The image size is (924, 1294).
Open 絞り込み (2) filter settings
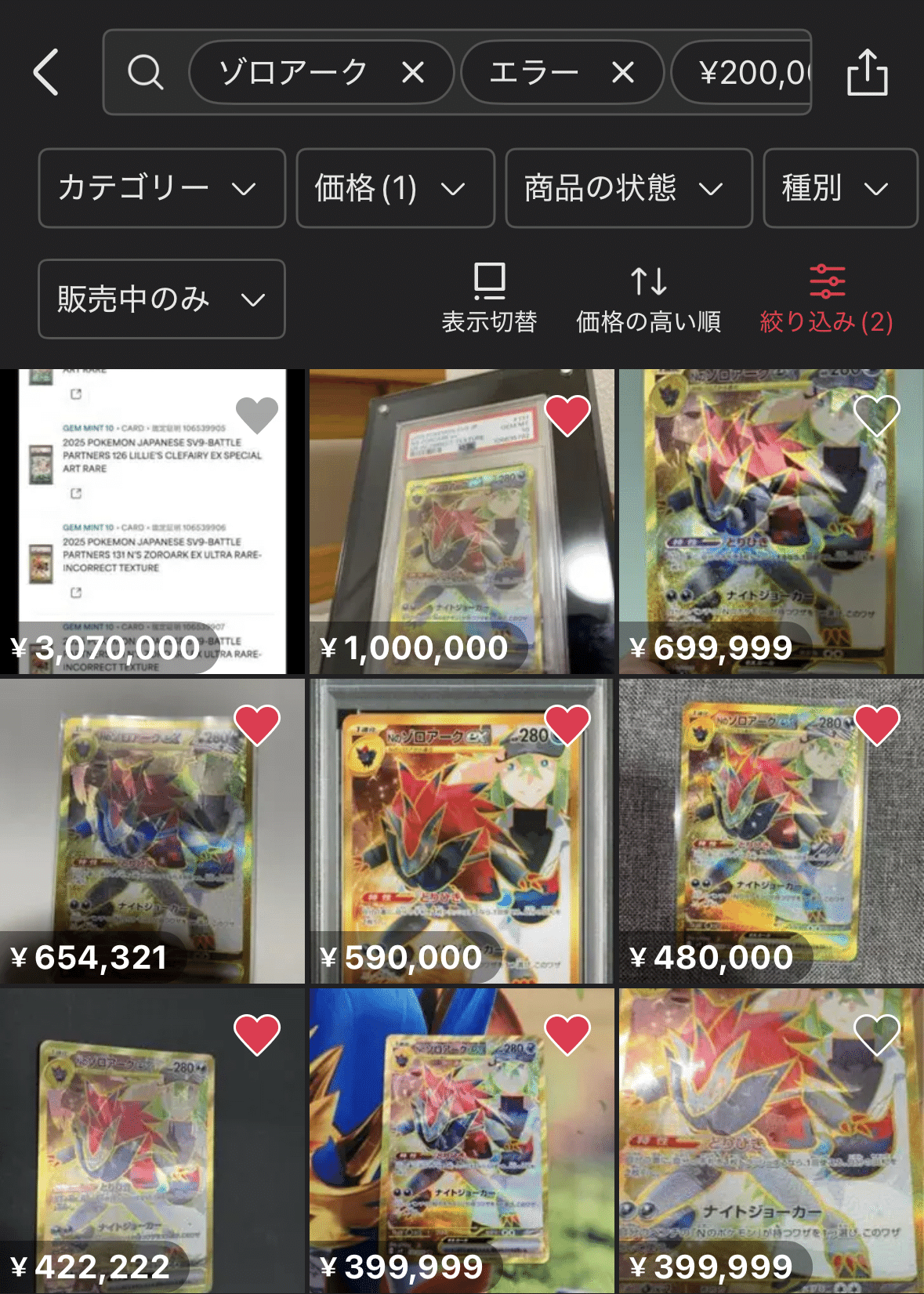coord(827,299)
